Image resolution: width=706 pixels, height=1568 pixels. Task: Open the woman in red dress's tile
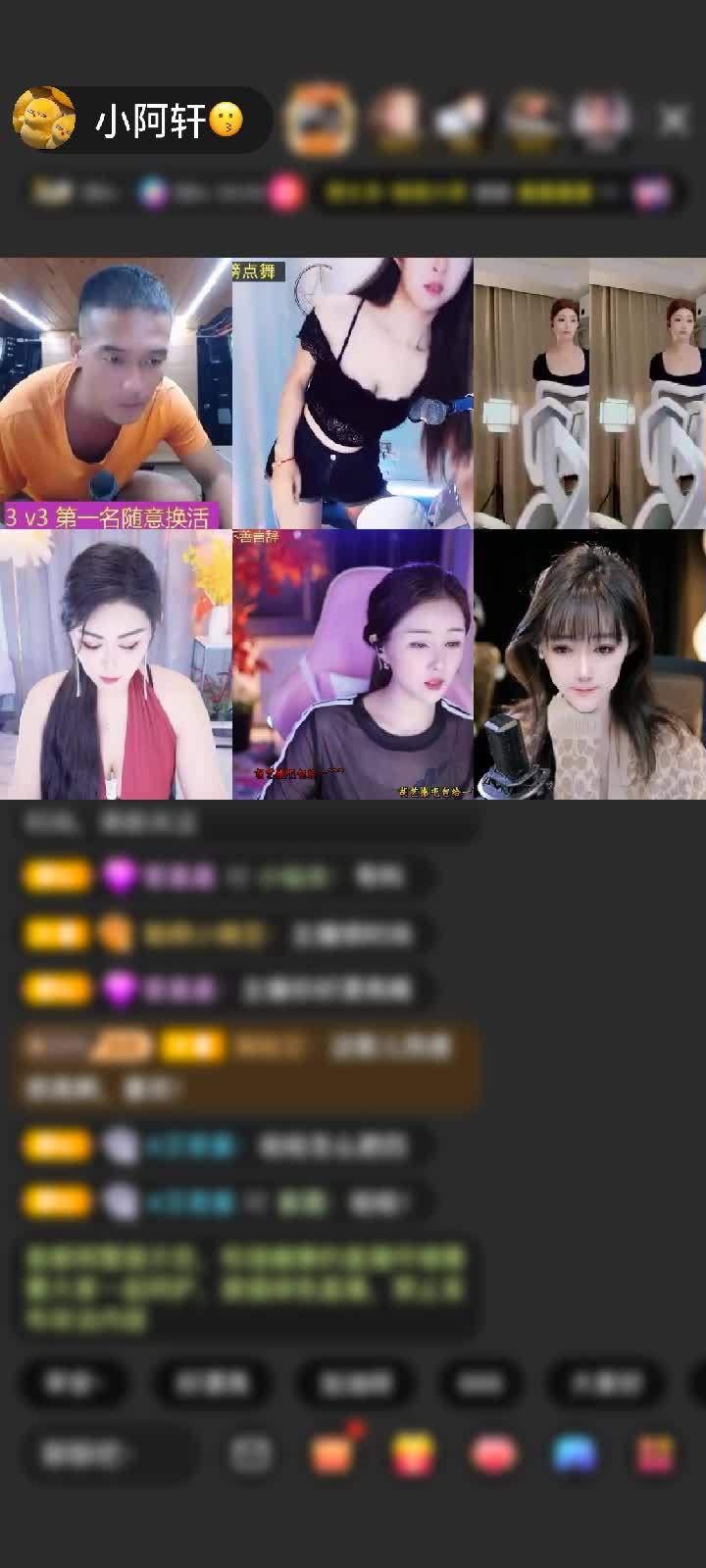click(116, 664)
